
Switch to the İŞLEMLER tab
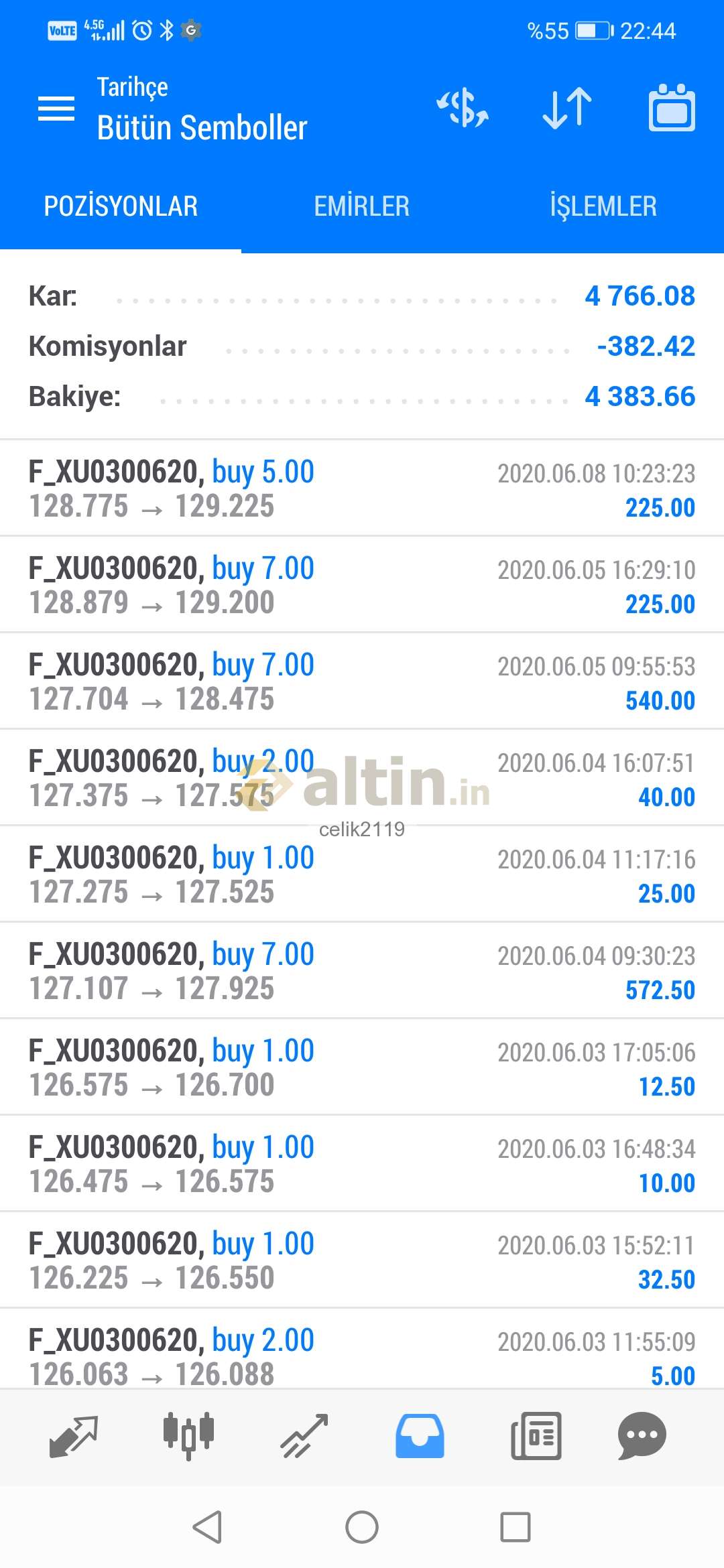pos(603,206)
